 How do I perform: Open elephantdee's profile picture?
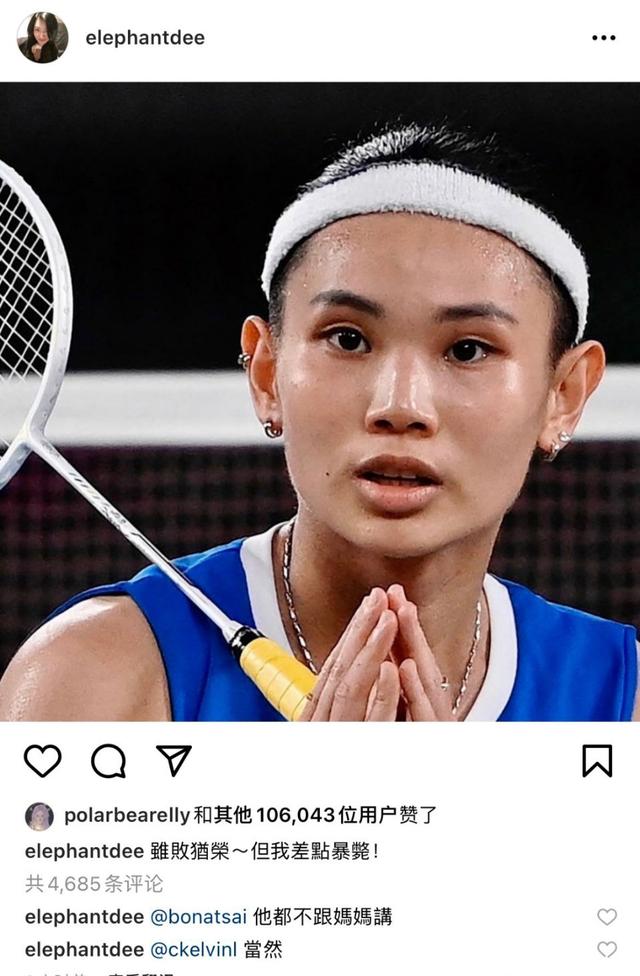42,38
